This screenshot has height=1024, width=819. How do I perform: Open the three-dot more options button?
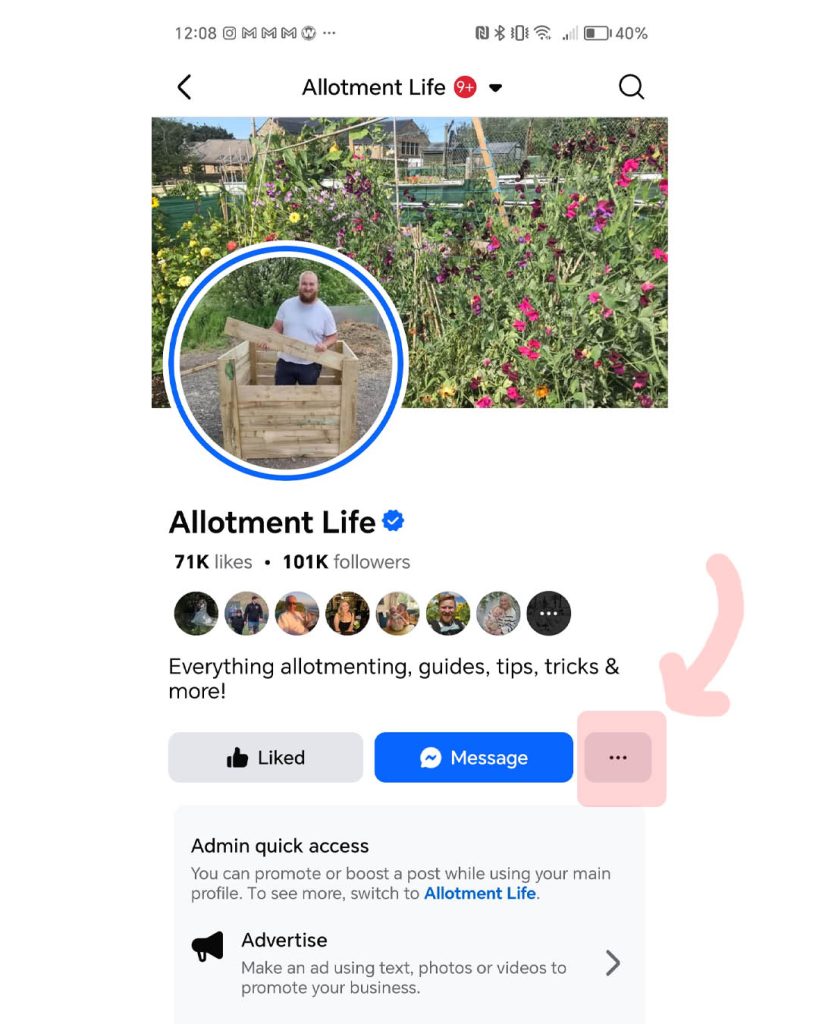[x=618, y=758]
